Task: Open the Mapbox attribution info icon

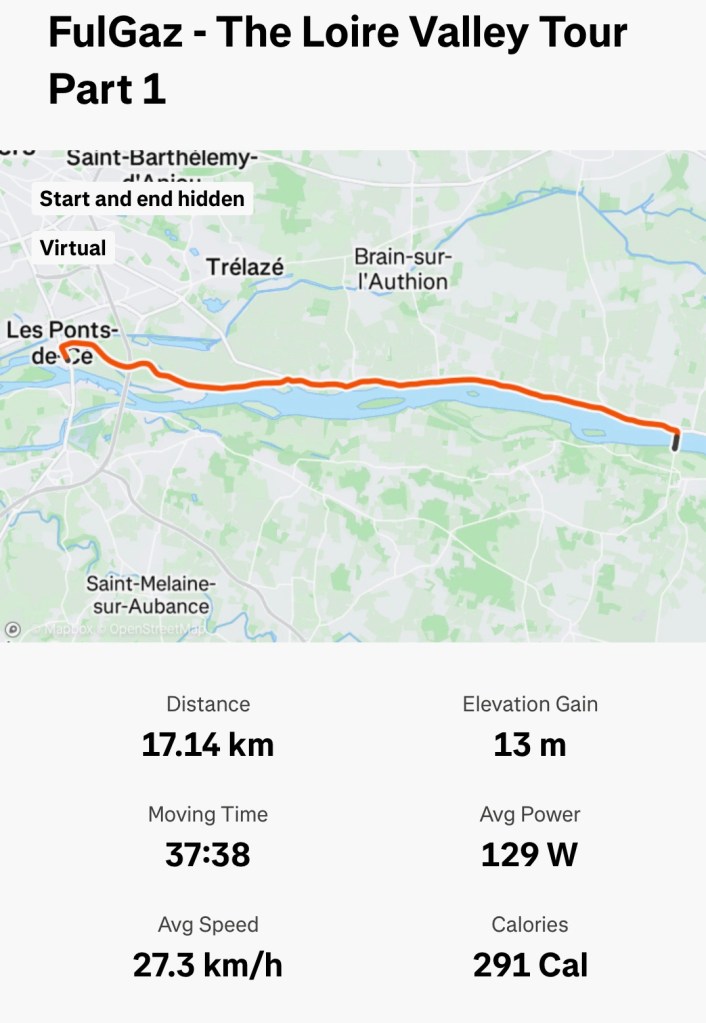Action: (x=13, y=629)
